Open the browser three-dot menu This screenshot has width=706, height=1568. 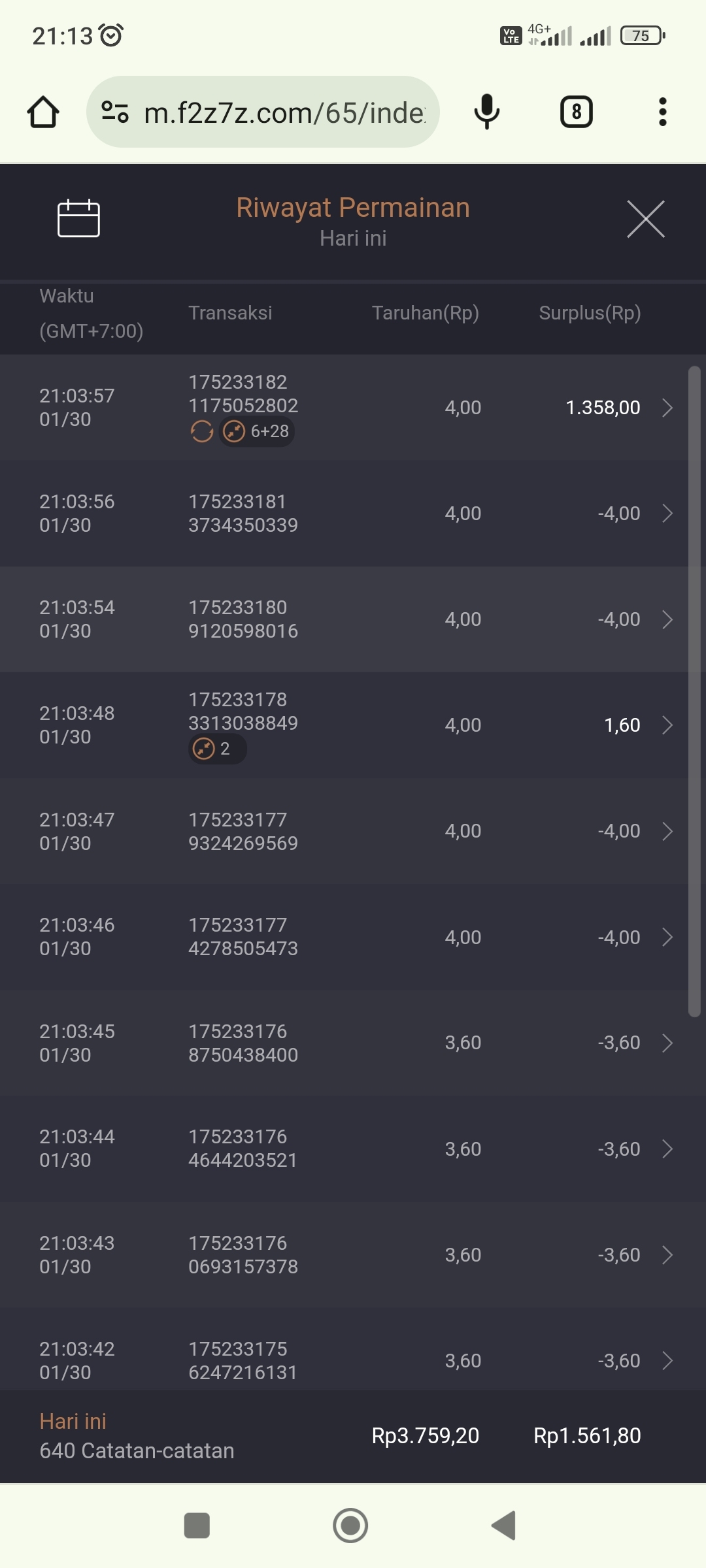click(x=662, y=112)
